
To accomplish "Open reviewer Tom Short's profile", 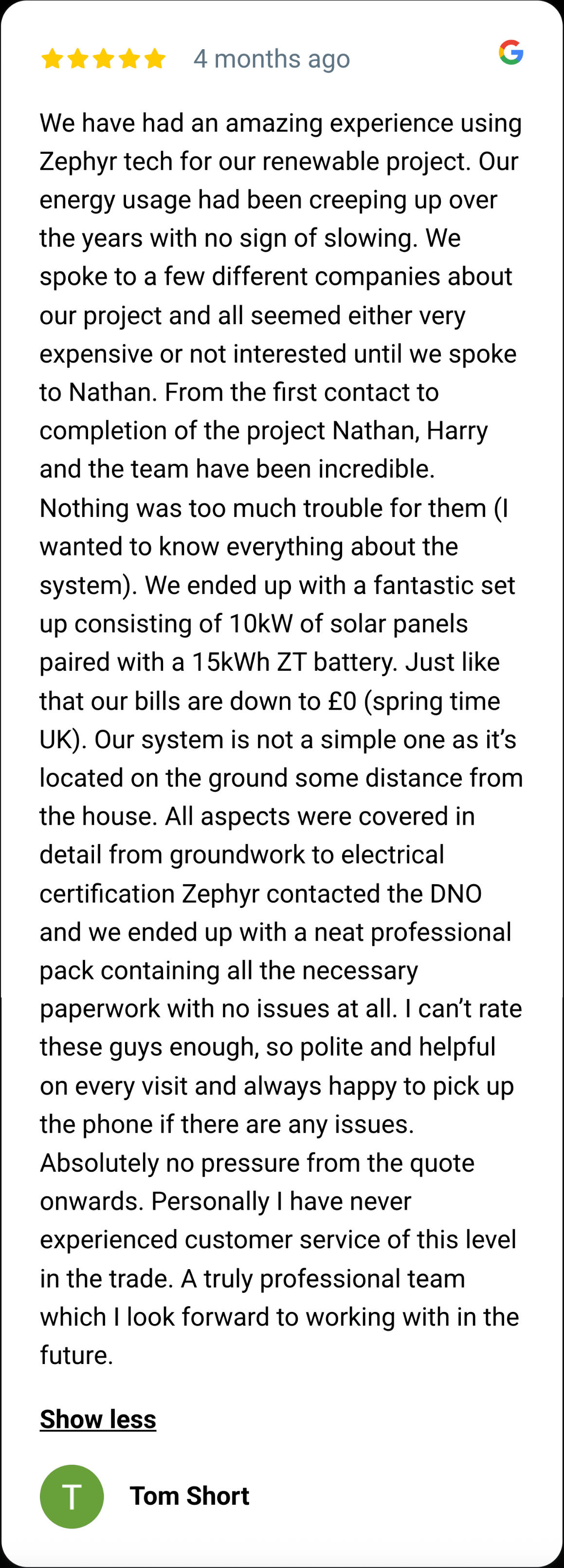I will (189, 1495).
